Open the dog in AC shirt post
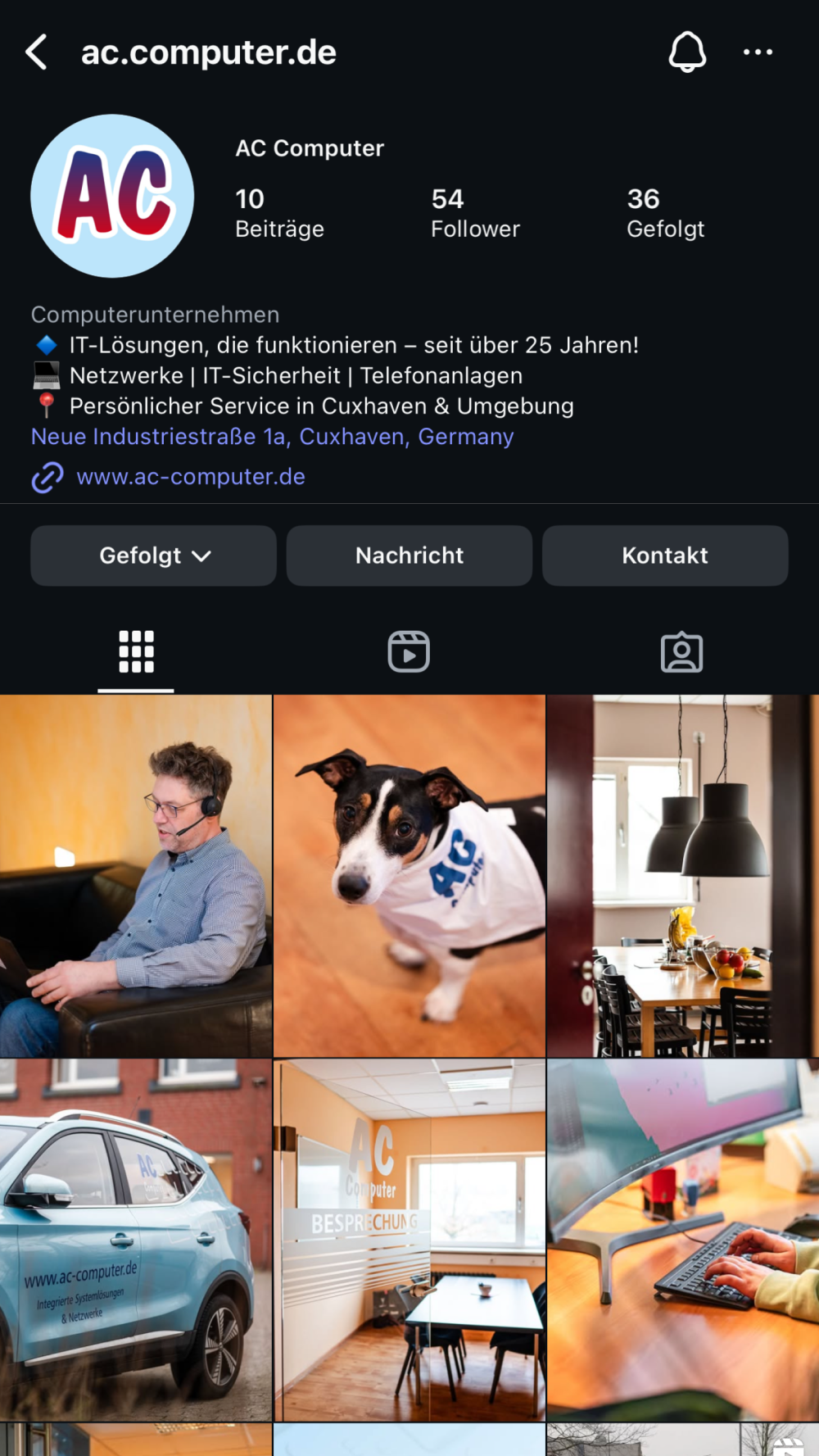Screen dimensions: 819x1456 coord(409,876)
